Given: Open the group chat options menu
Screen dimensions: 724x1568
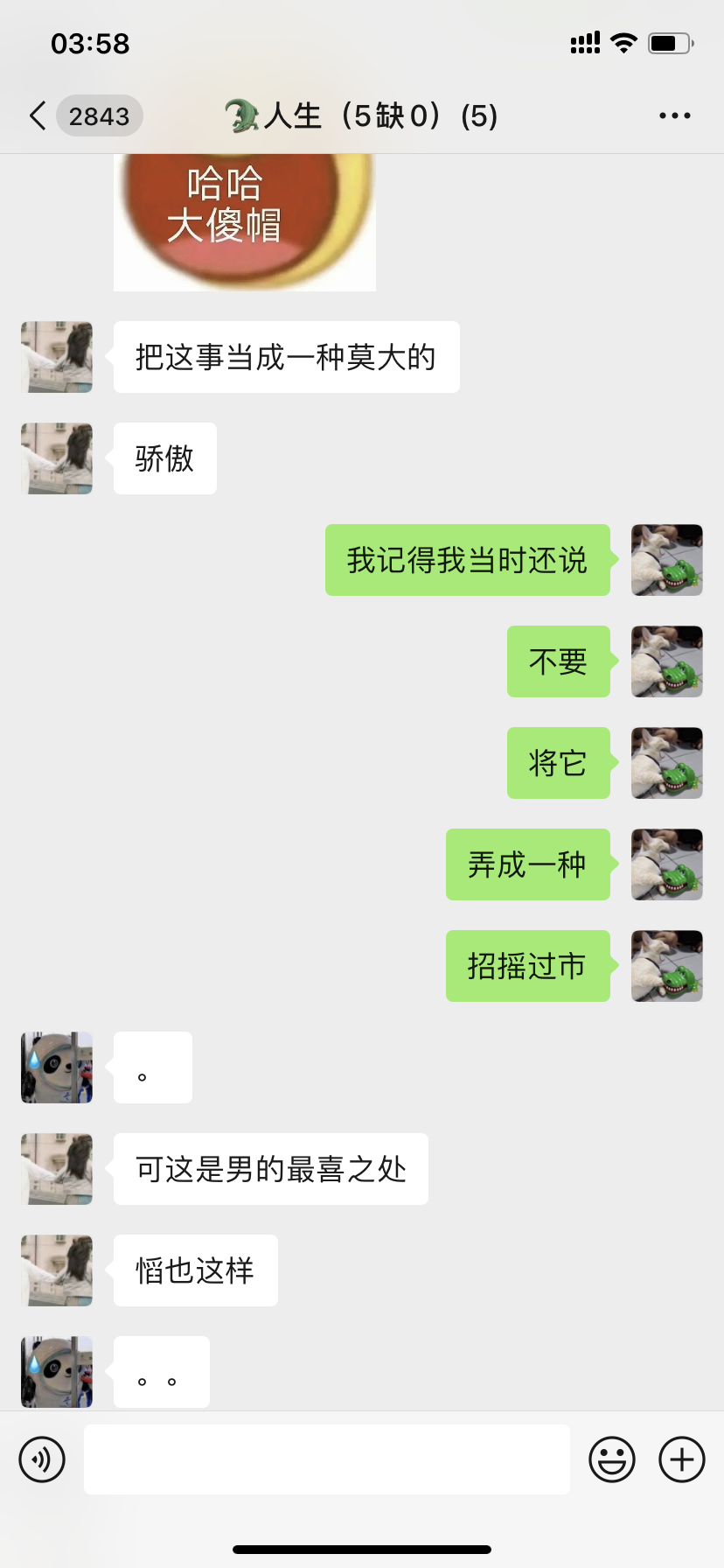Looking at the screenshot, I should (674, 115).
